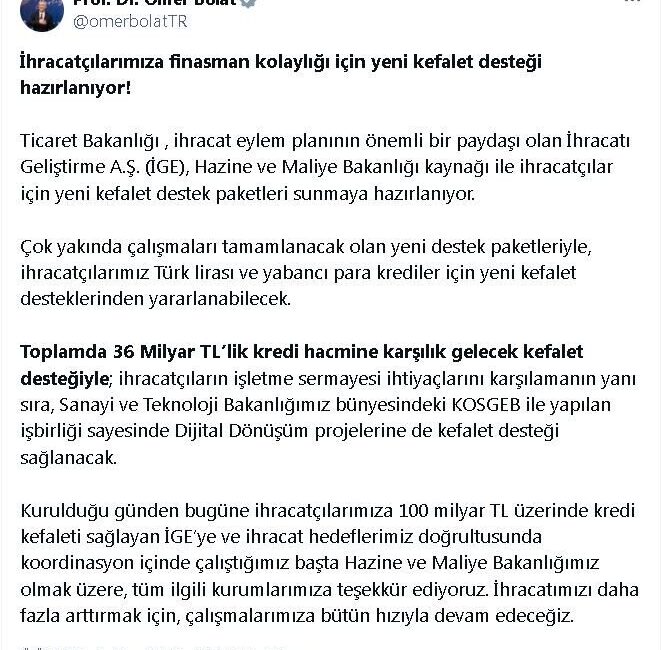Open the @omerbolatTR profile handle
663x650 pixels.
130,20
